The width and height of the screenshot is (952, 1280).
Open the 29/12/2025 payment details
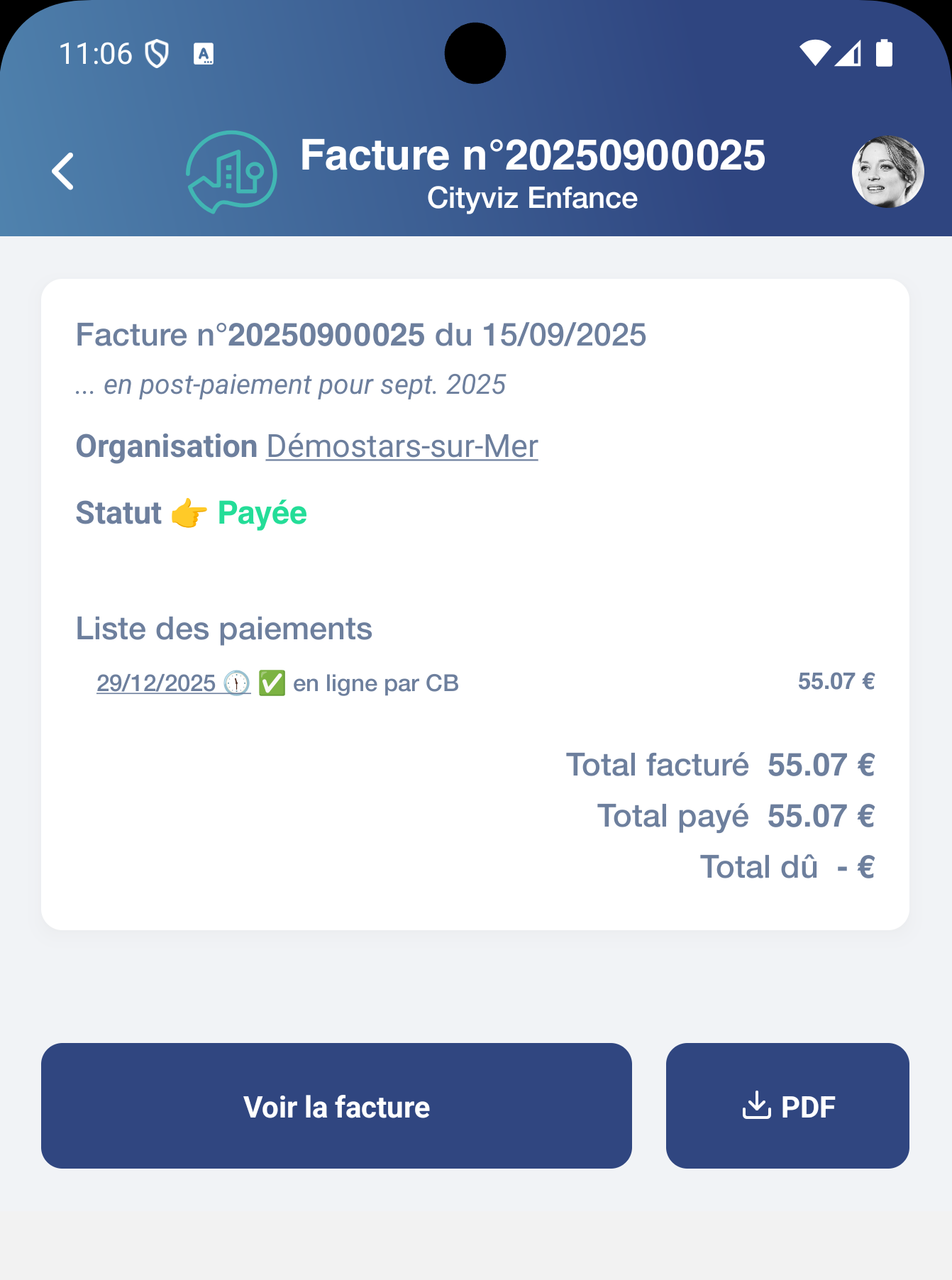(172, 683)
